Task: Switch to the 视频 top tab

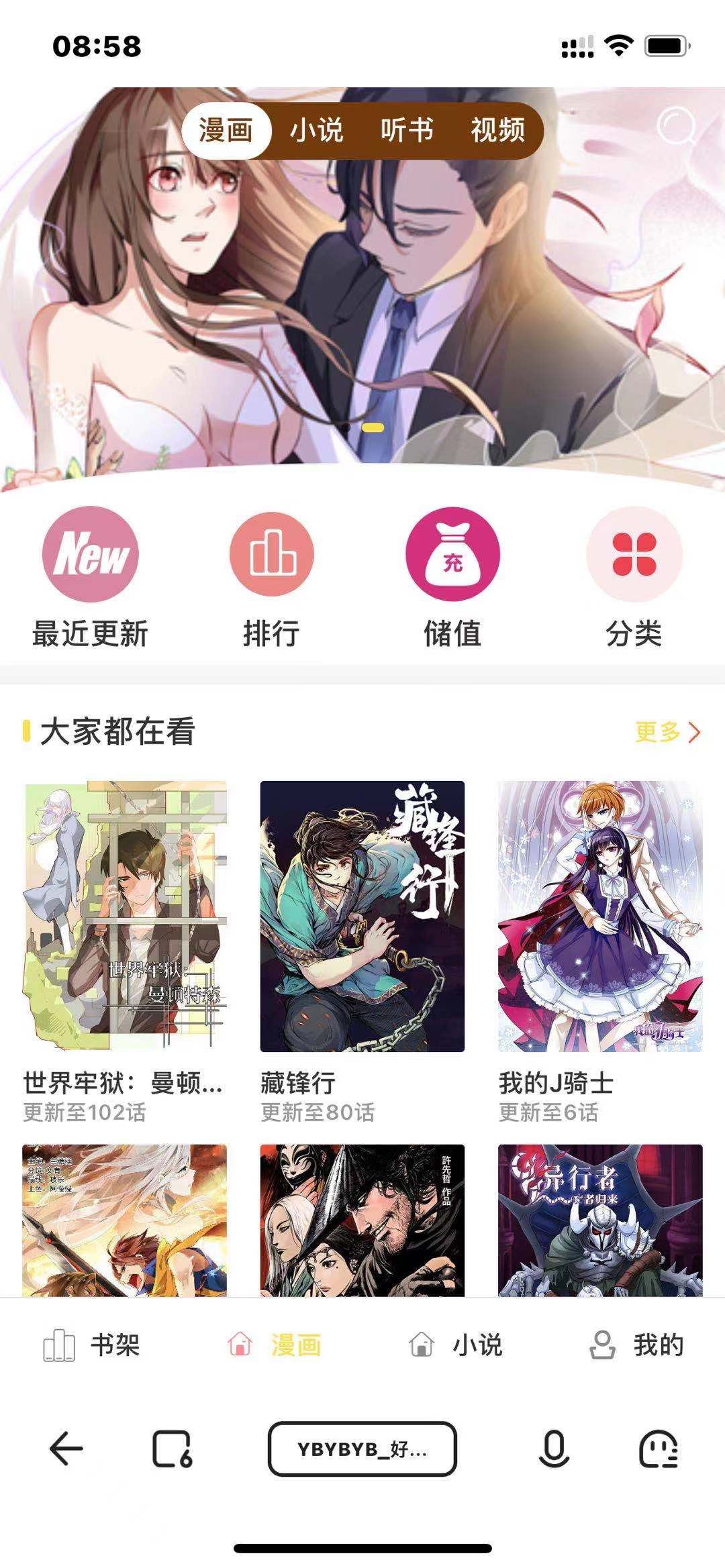Action: [x=497, y=130]
